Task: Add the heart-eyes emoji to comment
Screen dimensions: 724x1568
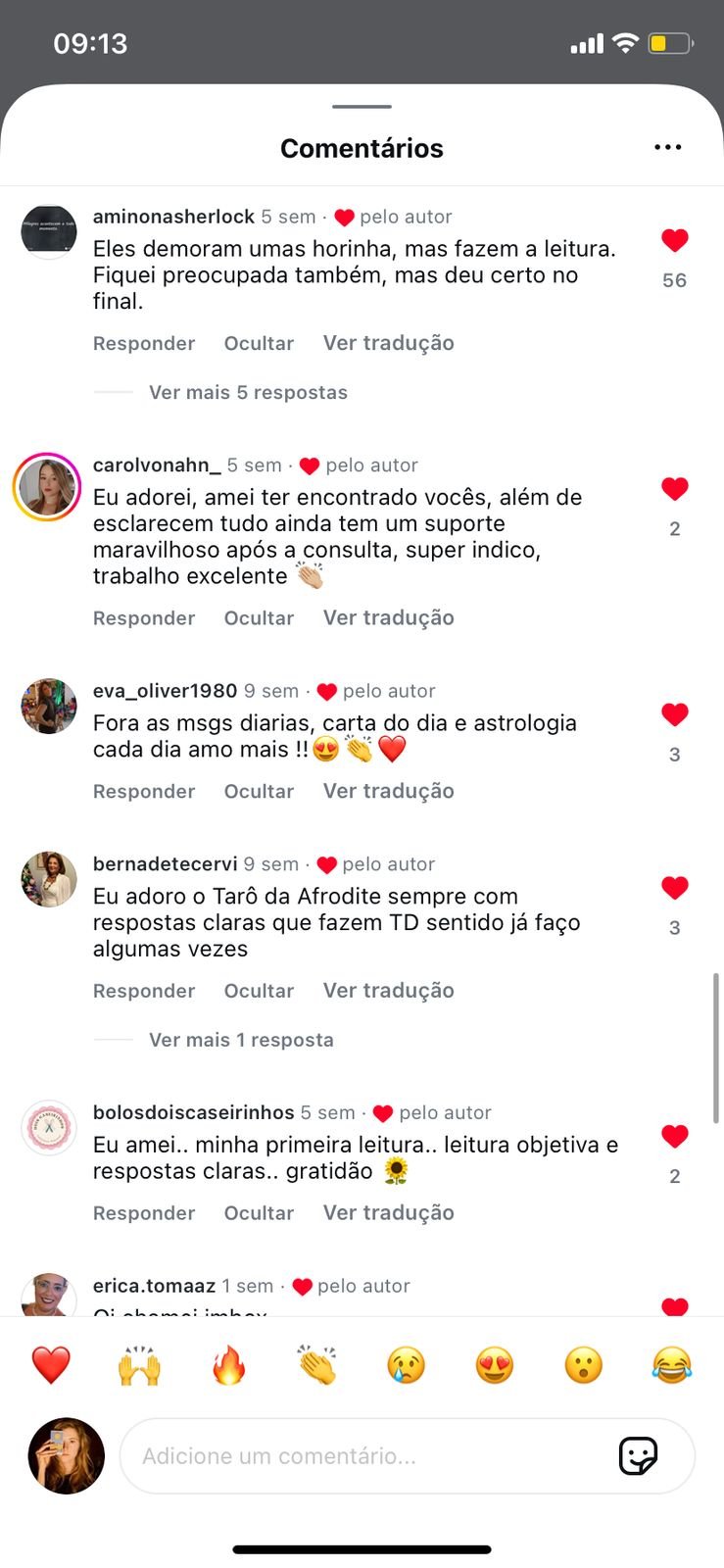Action: click(495, 1365)
